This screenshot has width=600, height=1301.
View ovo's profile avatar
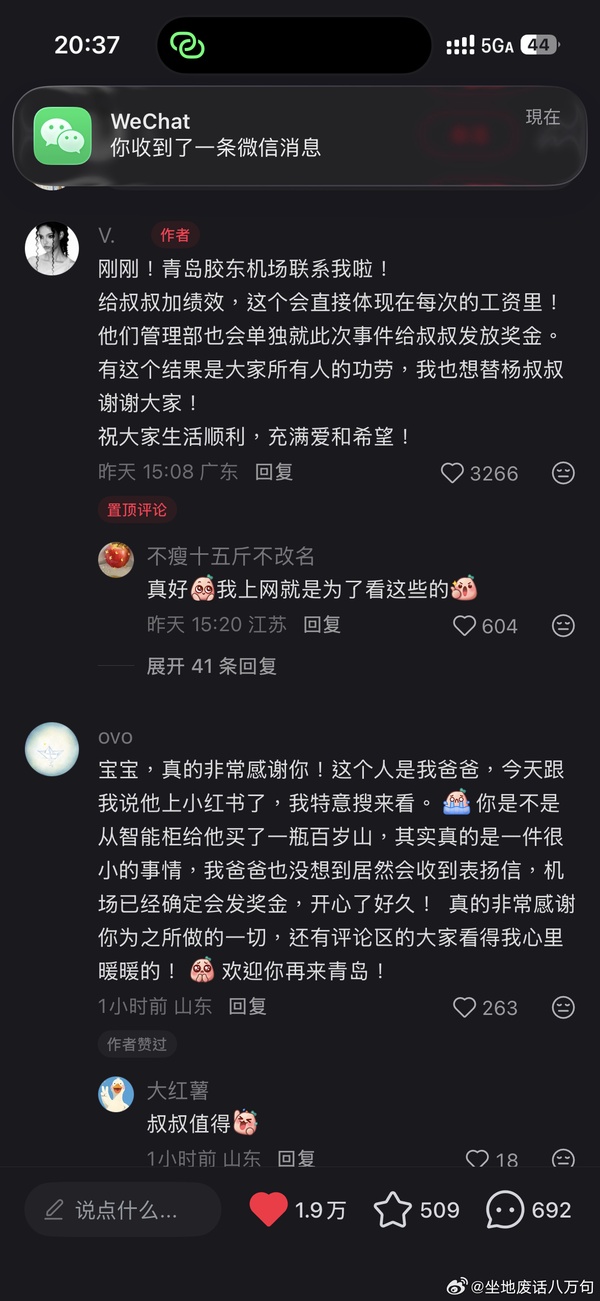point(52,749)
